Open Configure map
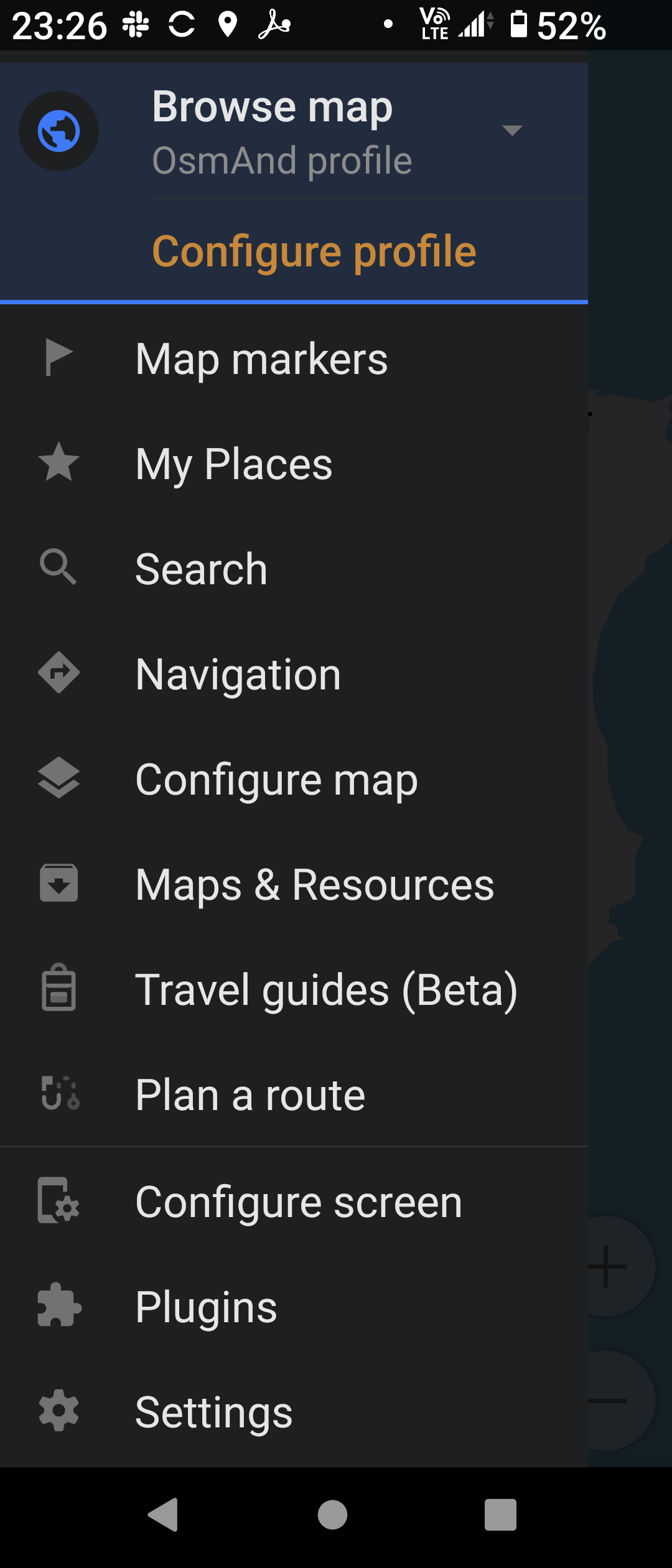The width and height of the screenshot is (672, 1568). coord(276,779)
